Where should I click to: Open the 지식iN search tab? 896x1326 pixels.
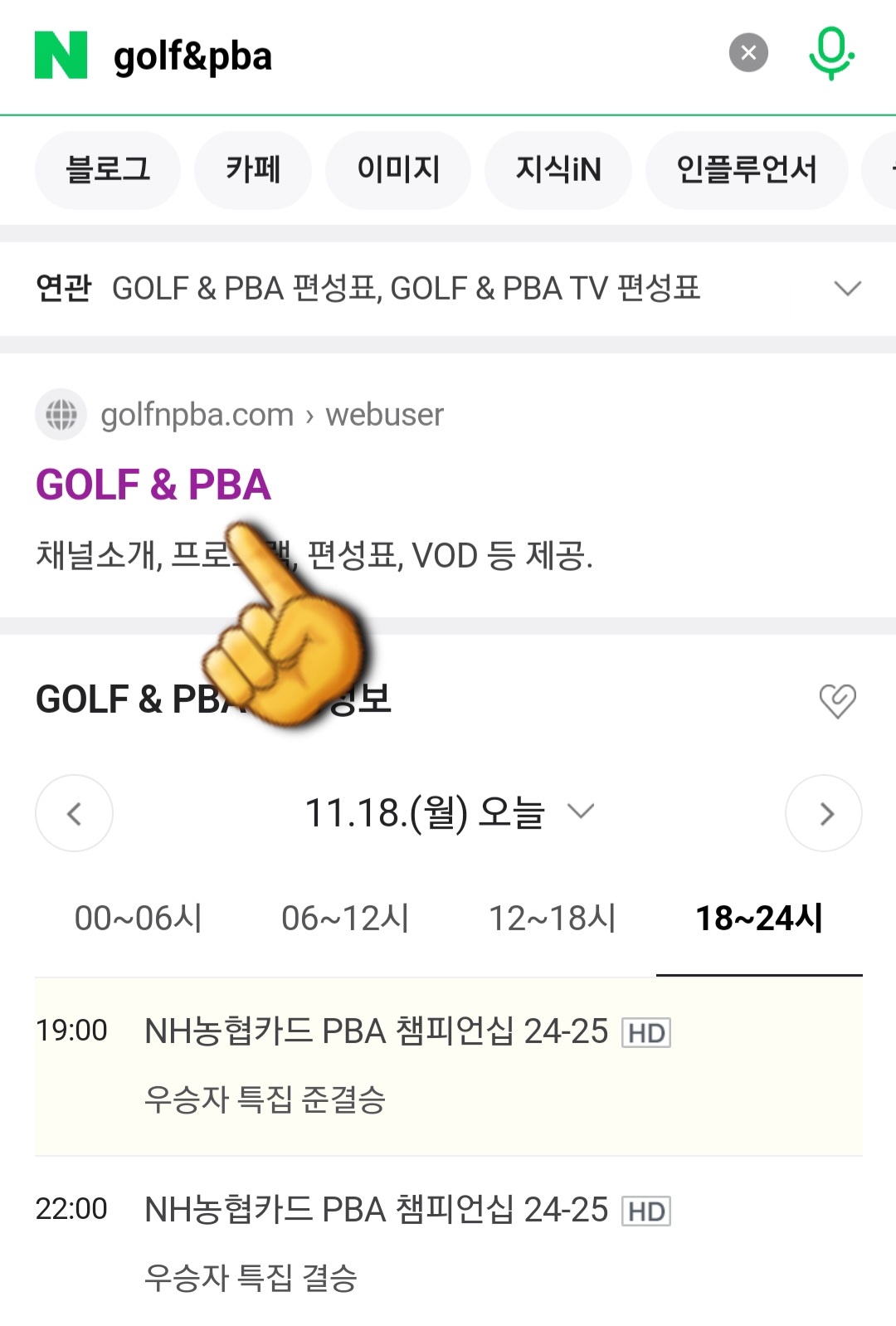(557, 169)
